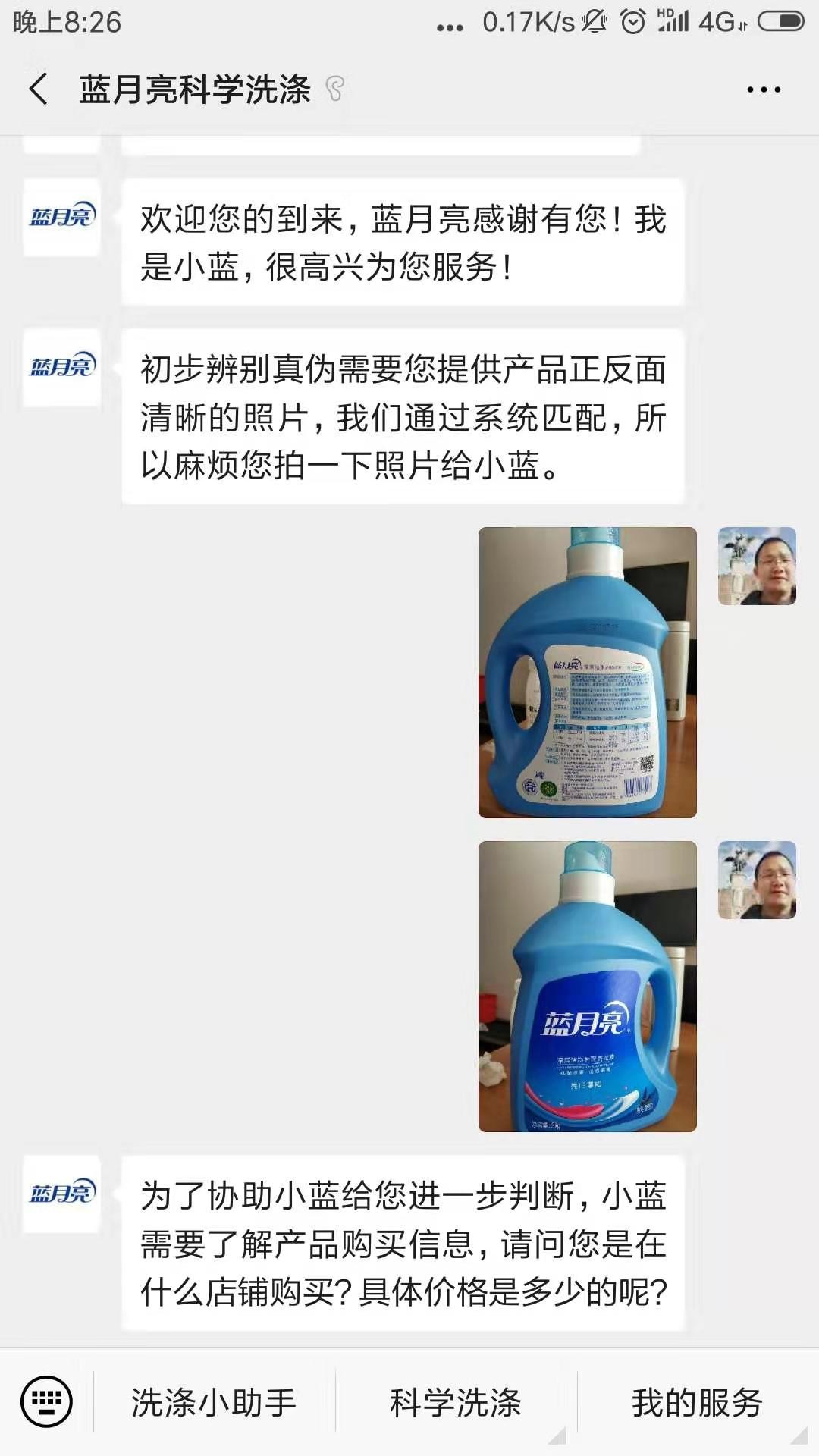This screenshot has width=819, height=1456.
Task: Open the 蓝月亮 avatar beside the welcome message
Action: (61, 218)
